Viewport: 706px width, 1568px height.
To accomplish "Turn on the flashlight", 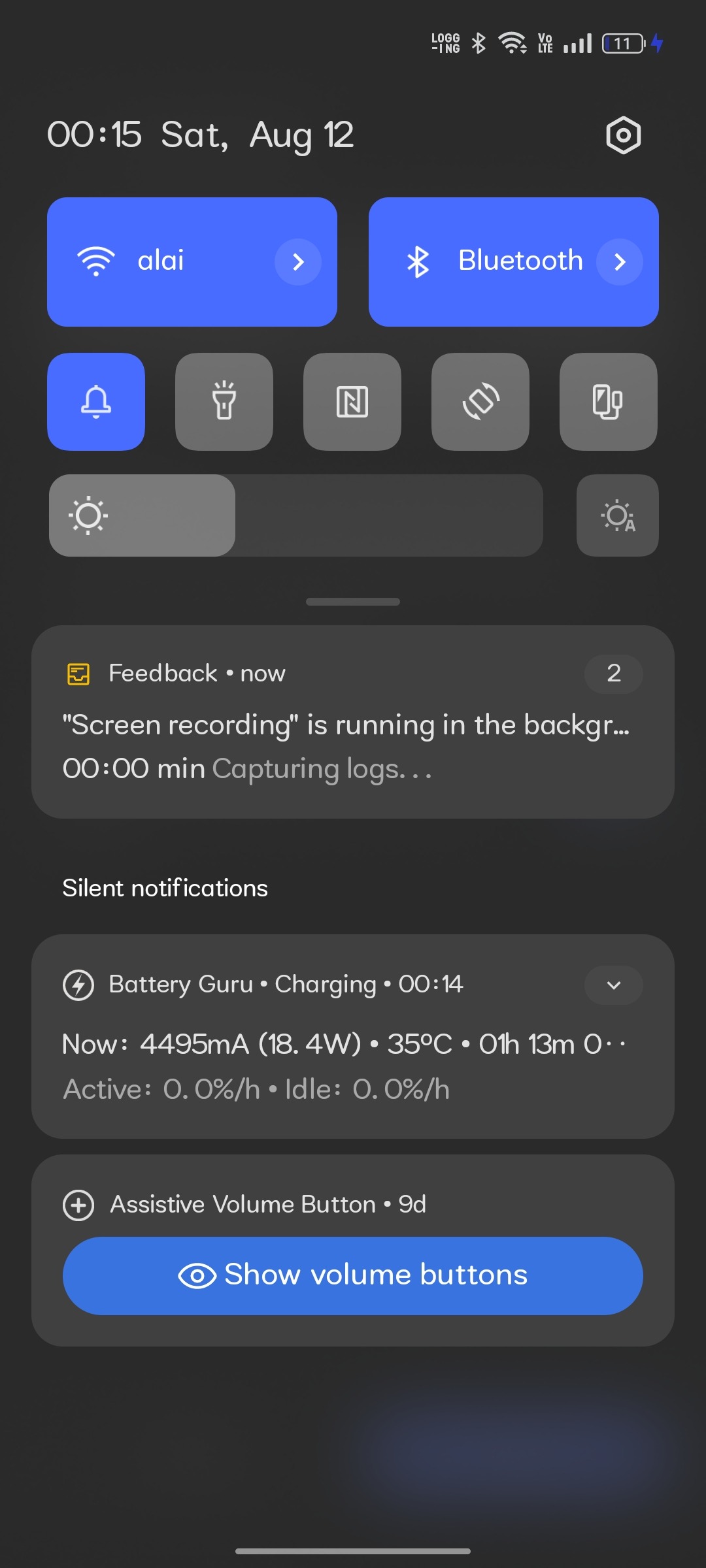I will click(x=224, y=402).
